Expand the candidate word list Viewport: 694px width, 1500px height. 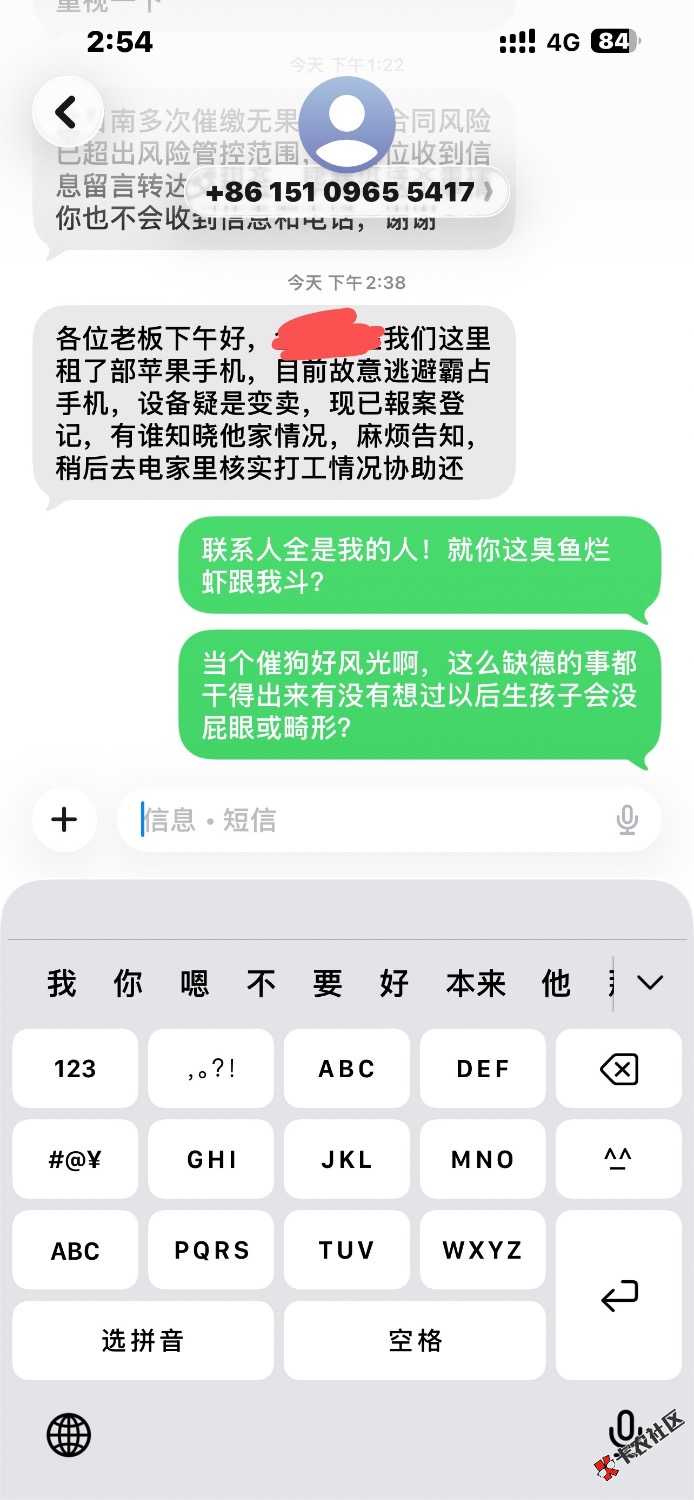click(x=650, y=983)
